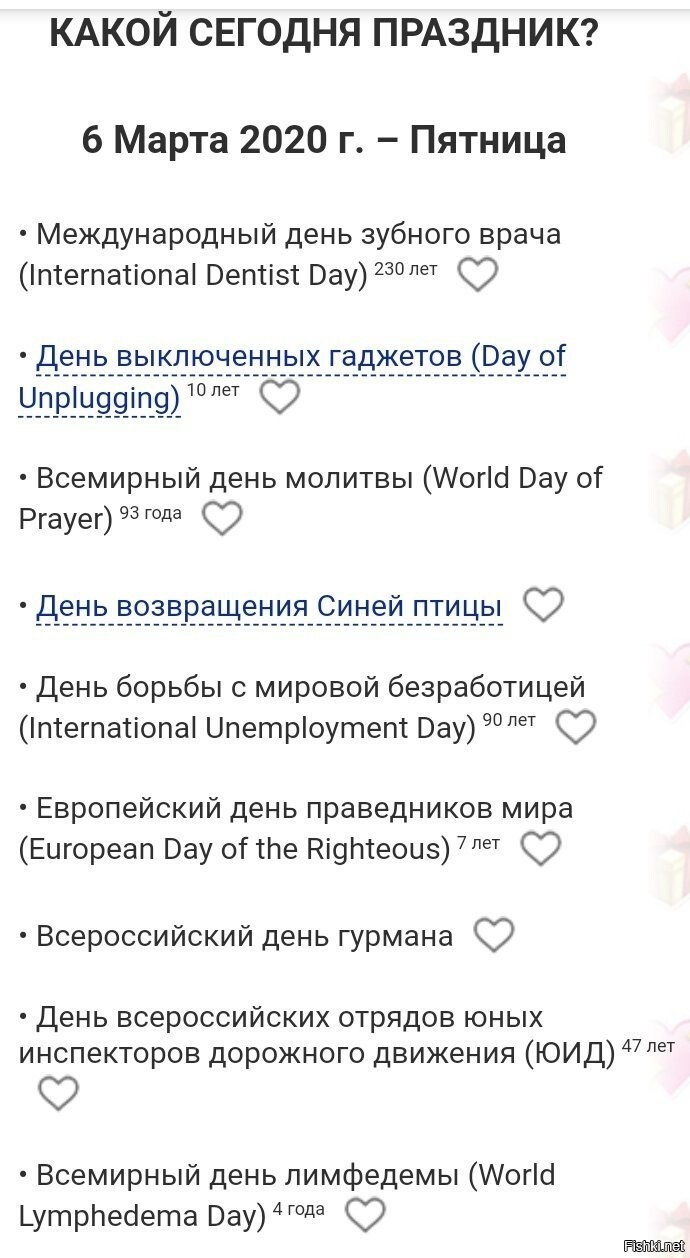690x1258 pixels.
Task: Like День возвращения Синей птицы
Action: point(545,604)
